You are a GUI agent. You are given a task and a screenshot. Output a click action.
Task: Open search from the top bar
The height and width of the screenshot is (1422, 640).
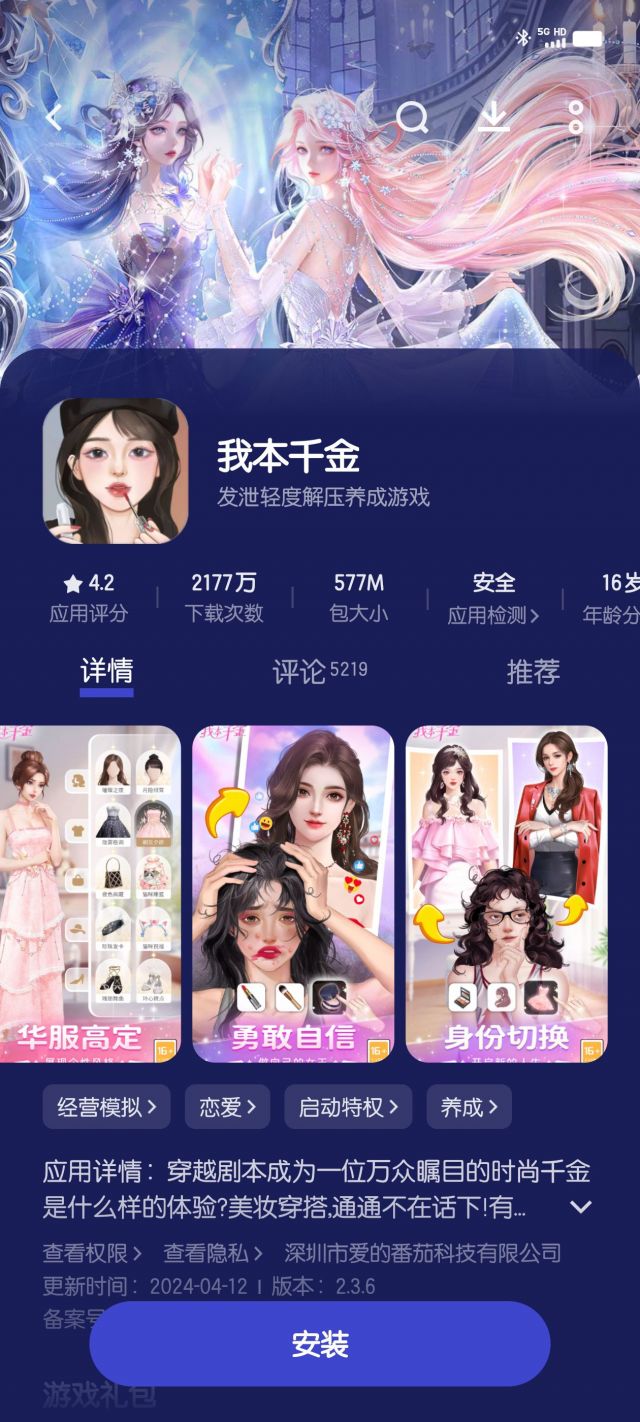(412, 118)
